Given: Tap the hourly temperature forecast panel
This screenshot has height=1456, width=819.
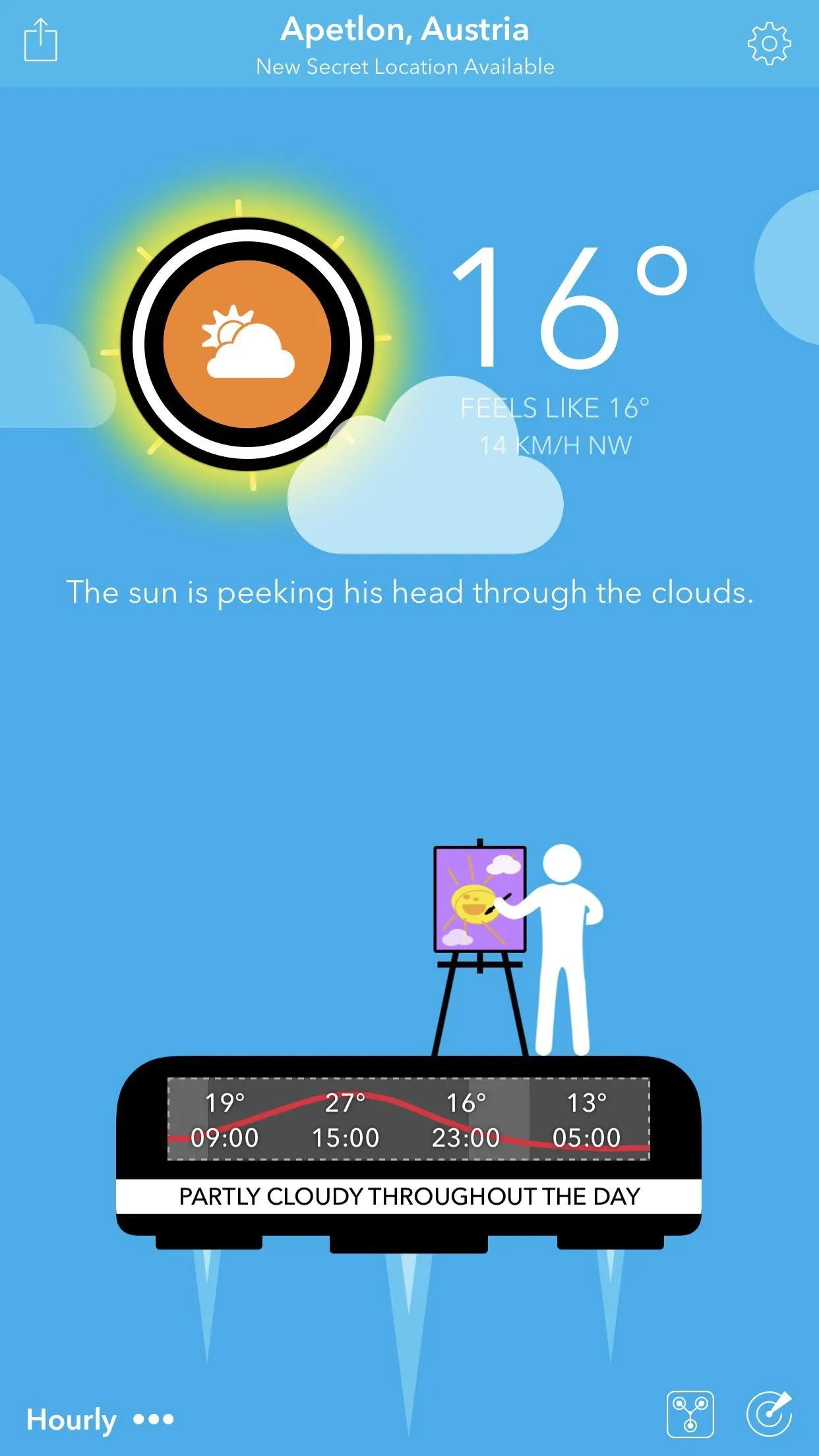Looking at the screenshot, I should click(x=409, y=1120).
